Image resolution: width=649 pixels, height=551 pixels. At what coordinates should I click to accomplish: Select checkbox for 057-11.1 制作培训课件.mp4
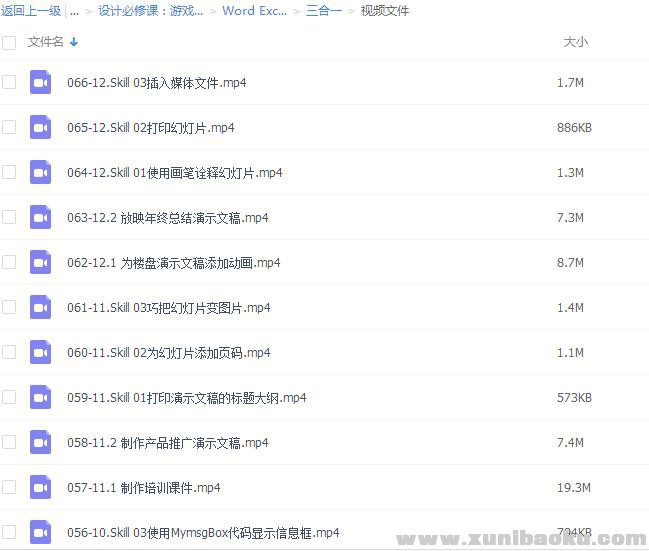[x=9, y=488]
